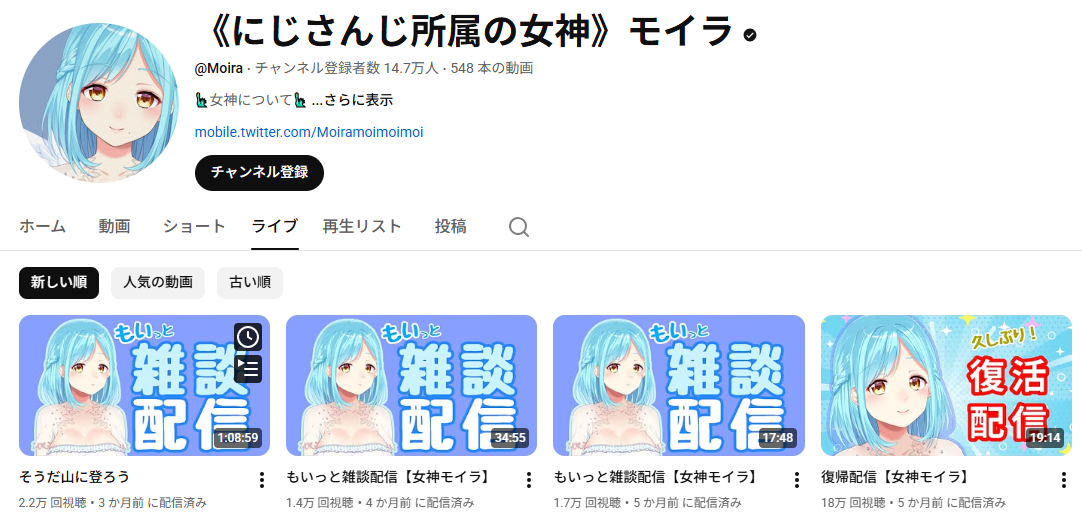The image size is (1082, 517).
Task: Search within this channel
Action: [x=518, y=227]
